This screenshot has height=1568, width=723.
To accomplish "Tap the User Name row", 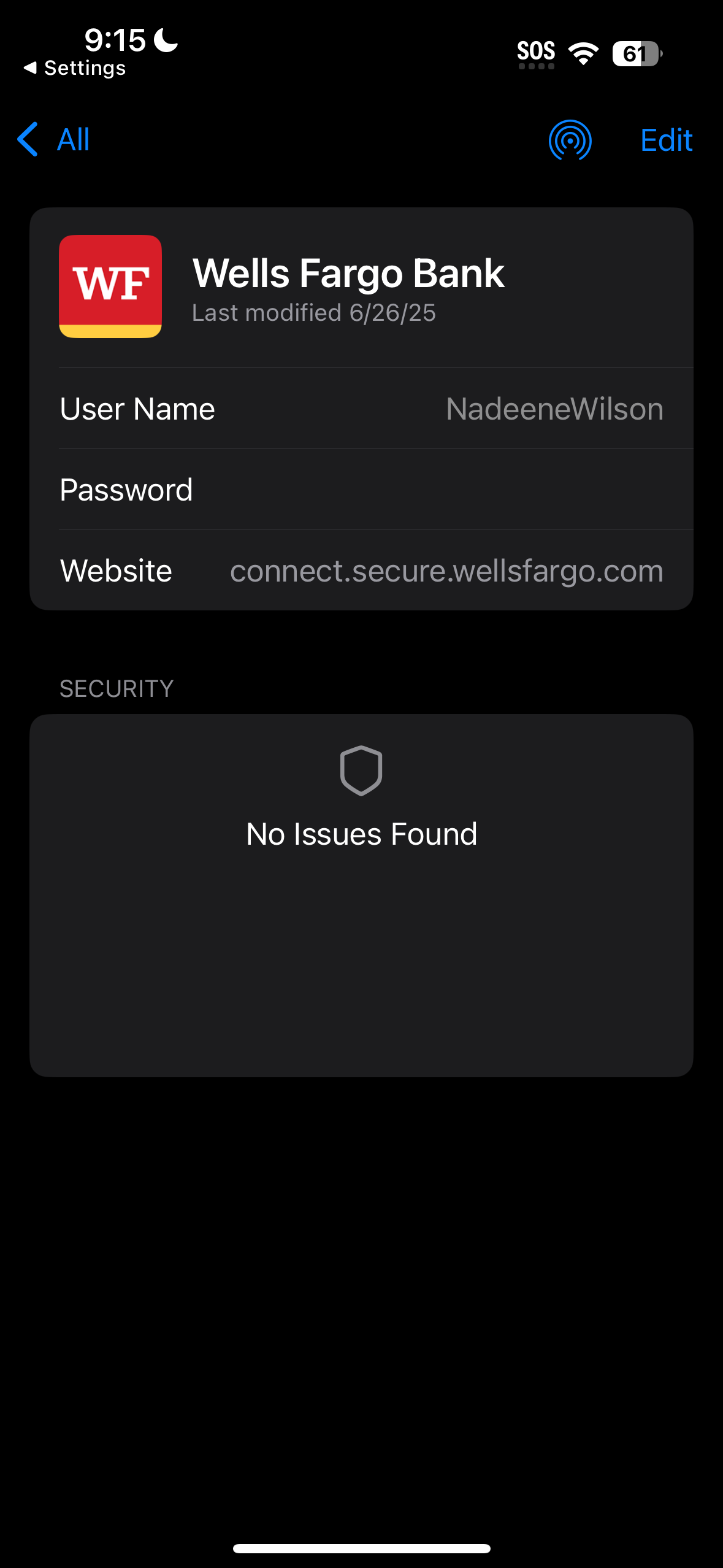I will point(362,409).
